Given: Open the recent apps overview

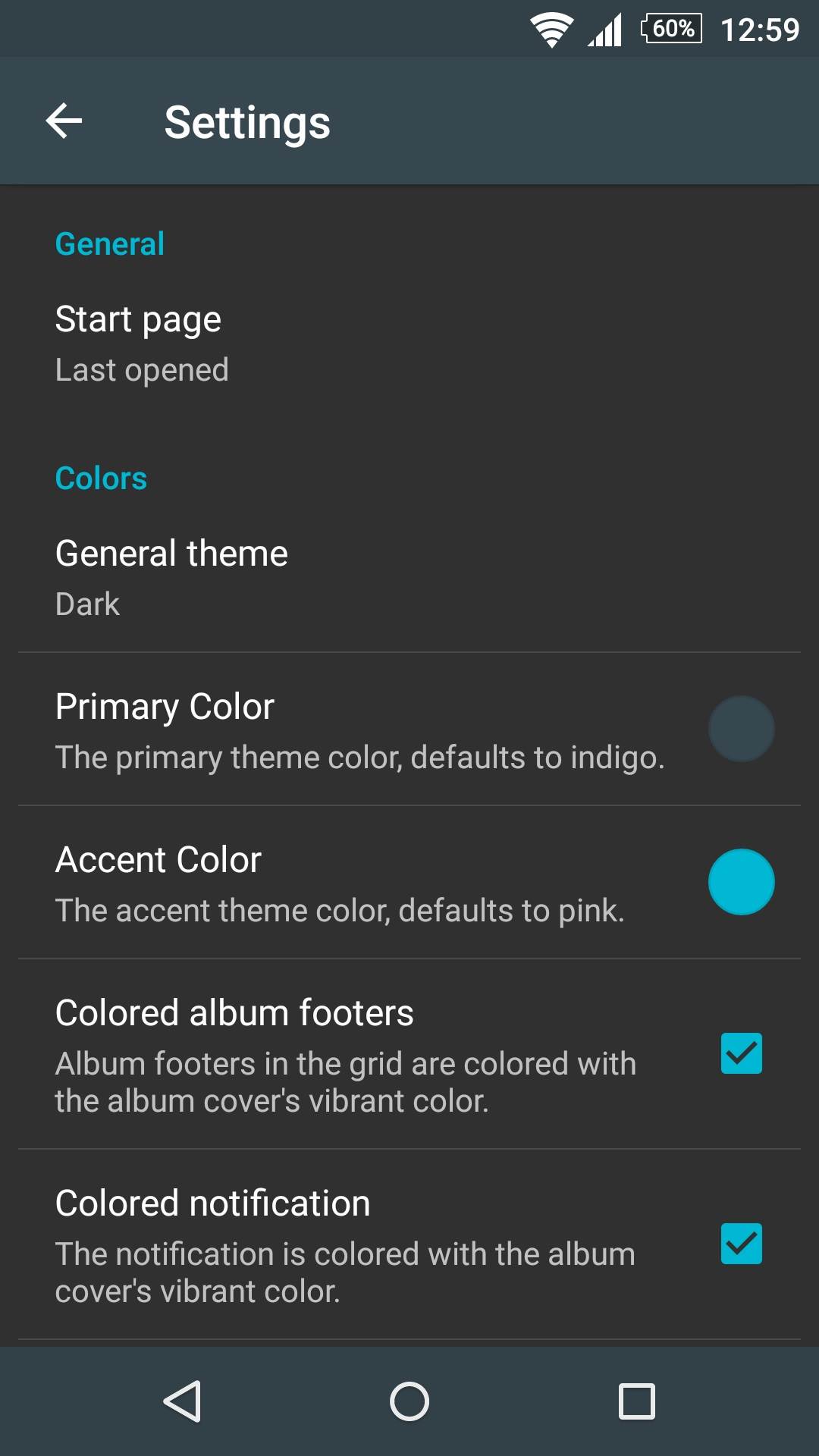Looking at the screenshot, I should click(x=636, y=1401).
